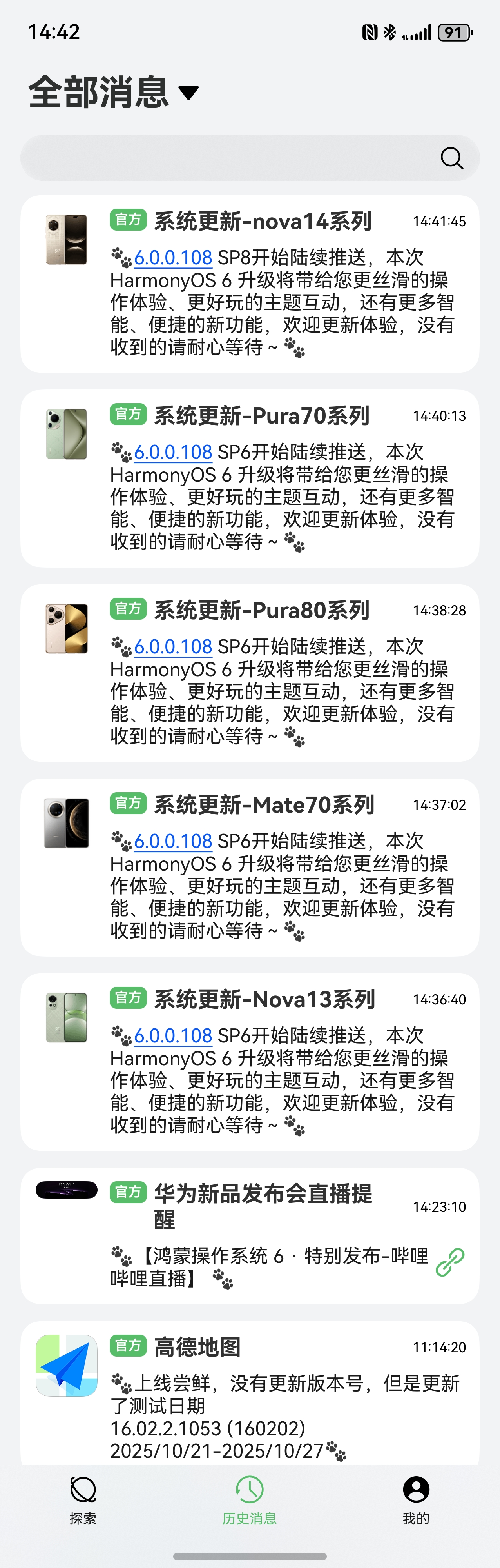The width and height of the screenshot is (500, 1568).
Task: Open the 系统更新-Nova13系列 message card
Action: point(264,999)
